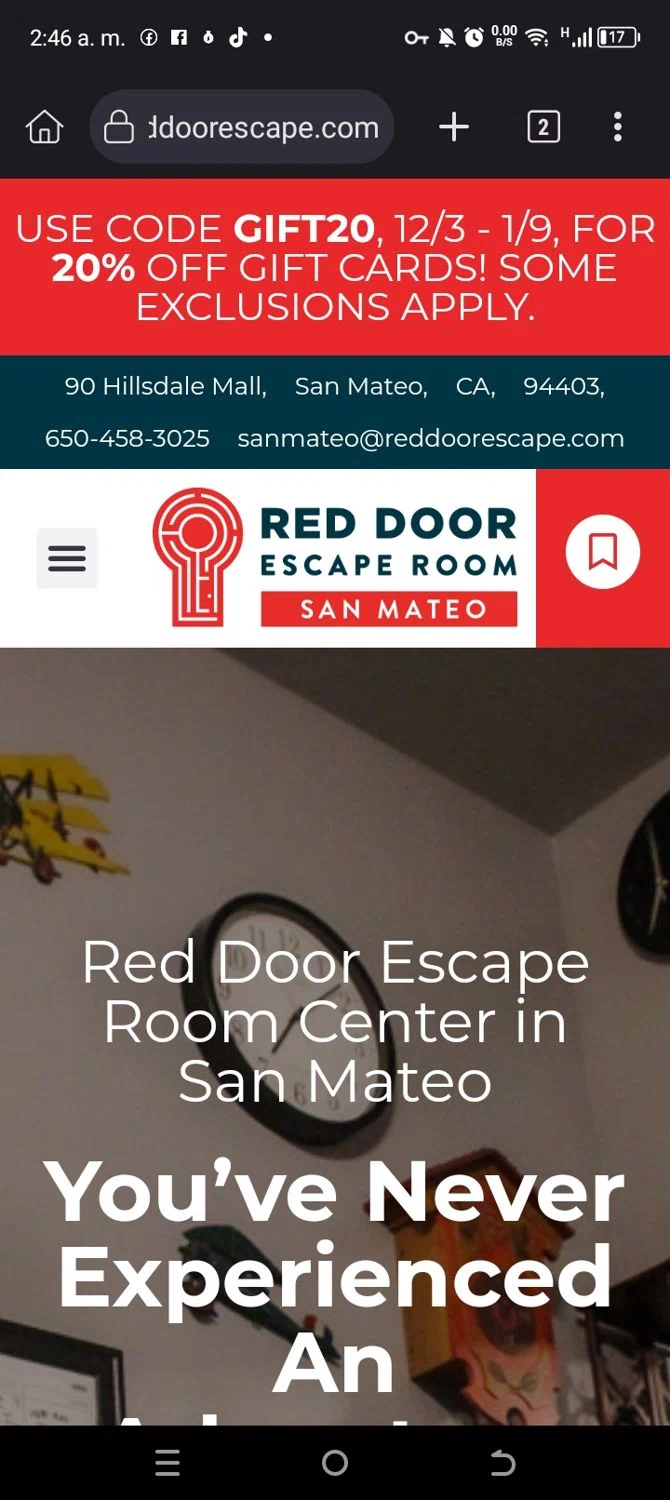Open the 90 Hillsdale Mall address link
The image size is (670, 1500).
[x=334, y=386]
